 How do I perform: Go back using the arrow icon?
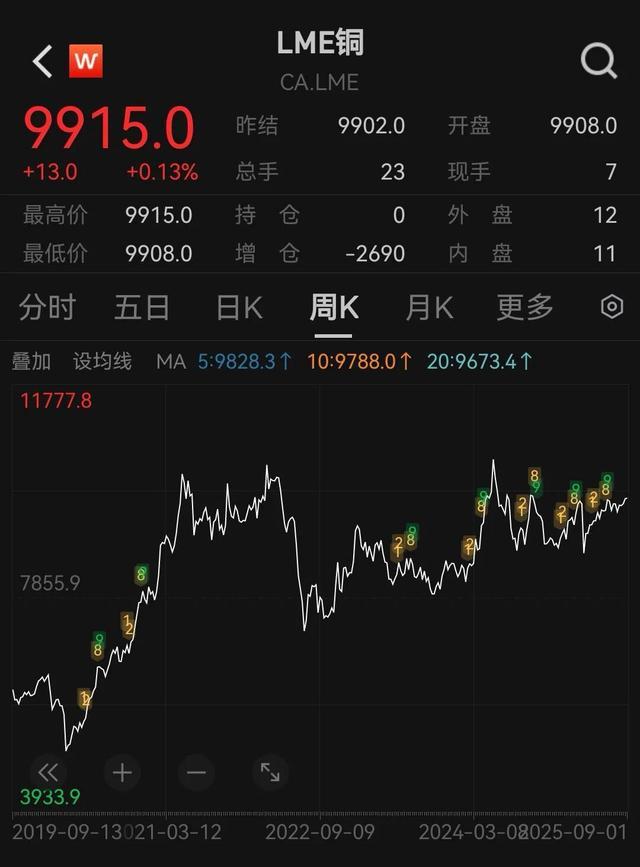[42, 62]
